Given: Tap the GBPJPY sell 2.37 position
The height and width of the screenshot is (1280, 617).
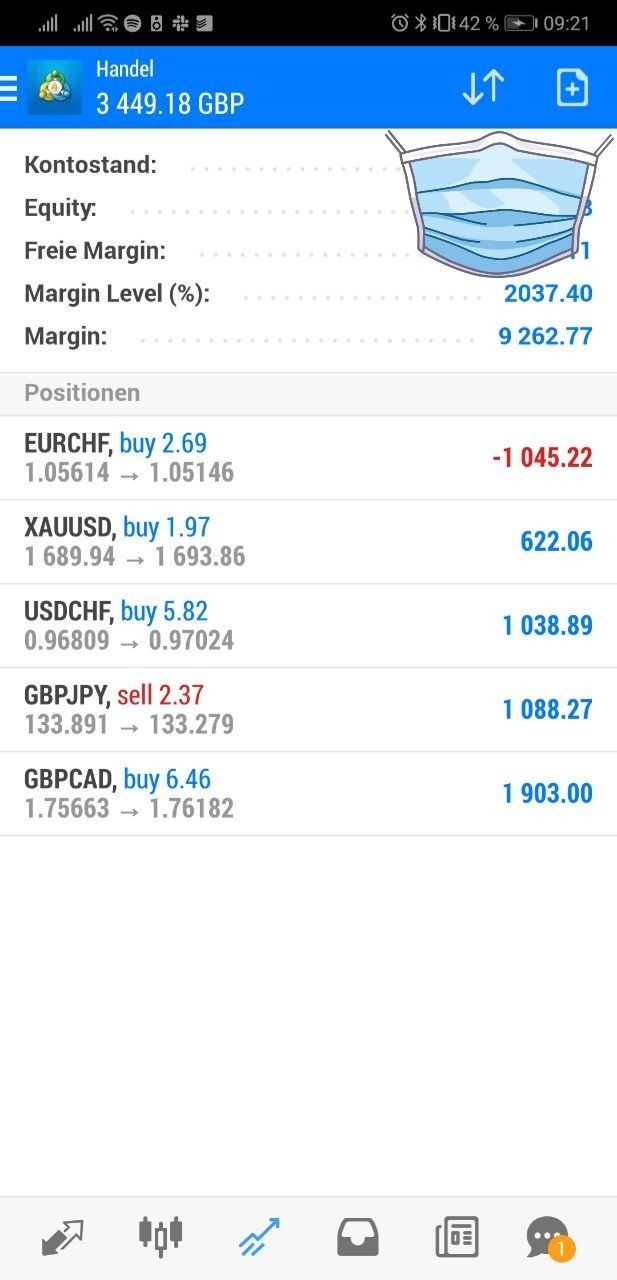Looking at the screenshot, I should click(x=308, y=710).
